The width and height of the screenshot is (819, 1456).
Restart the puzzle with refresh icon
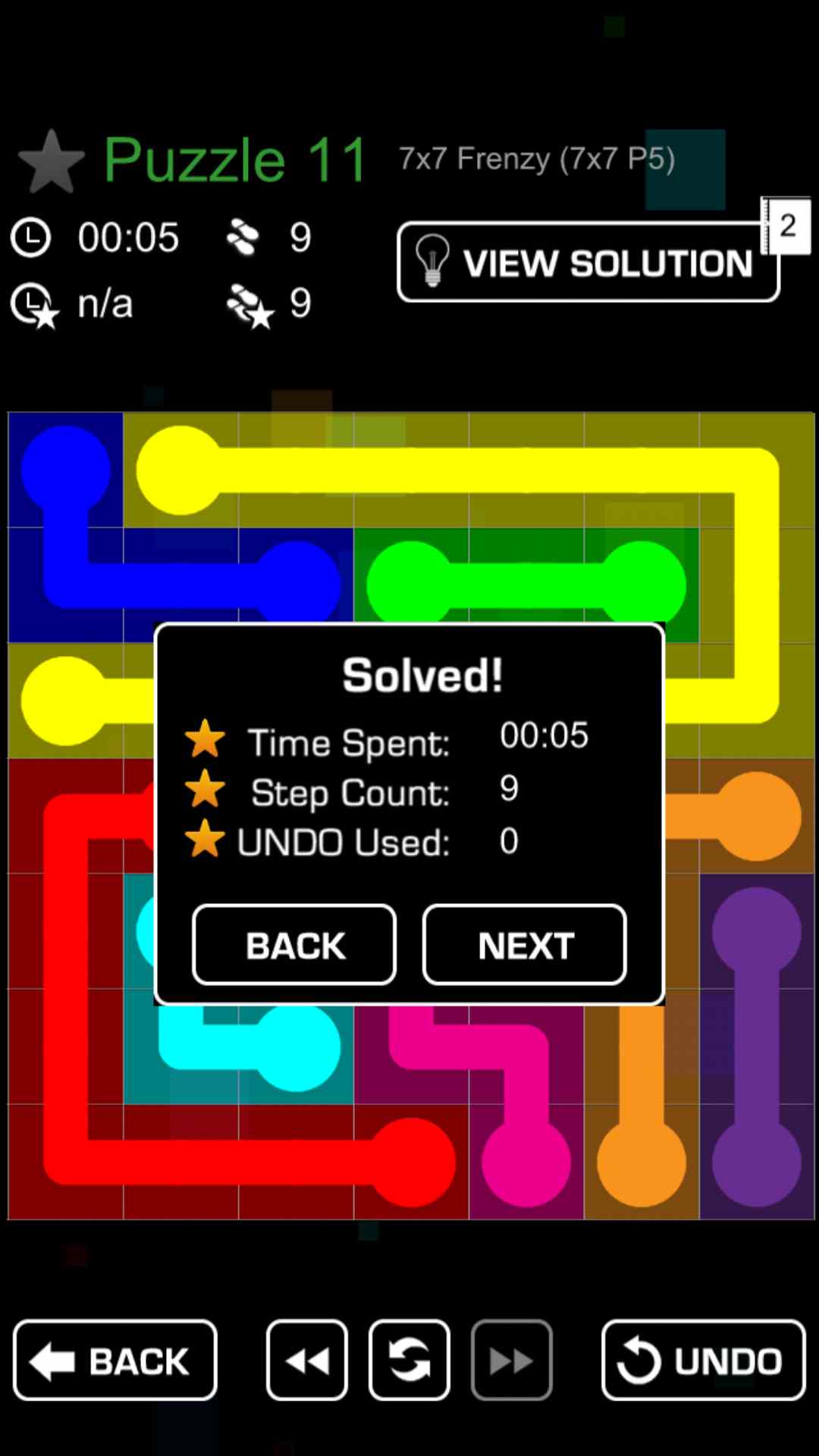(x=409, y=1360)
